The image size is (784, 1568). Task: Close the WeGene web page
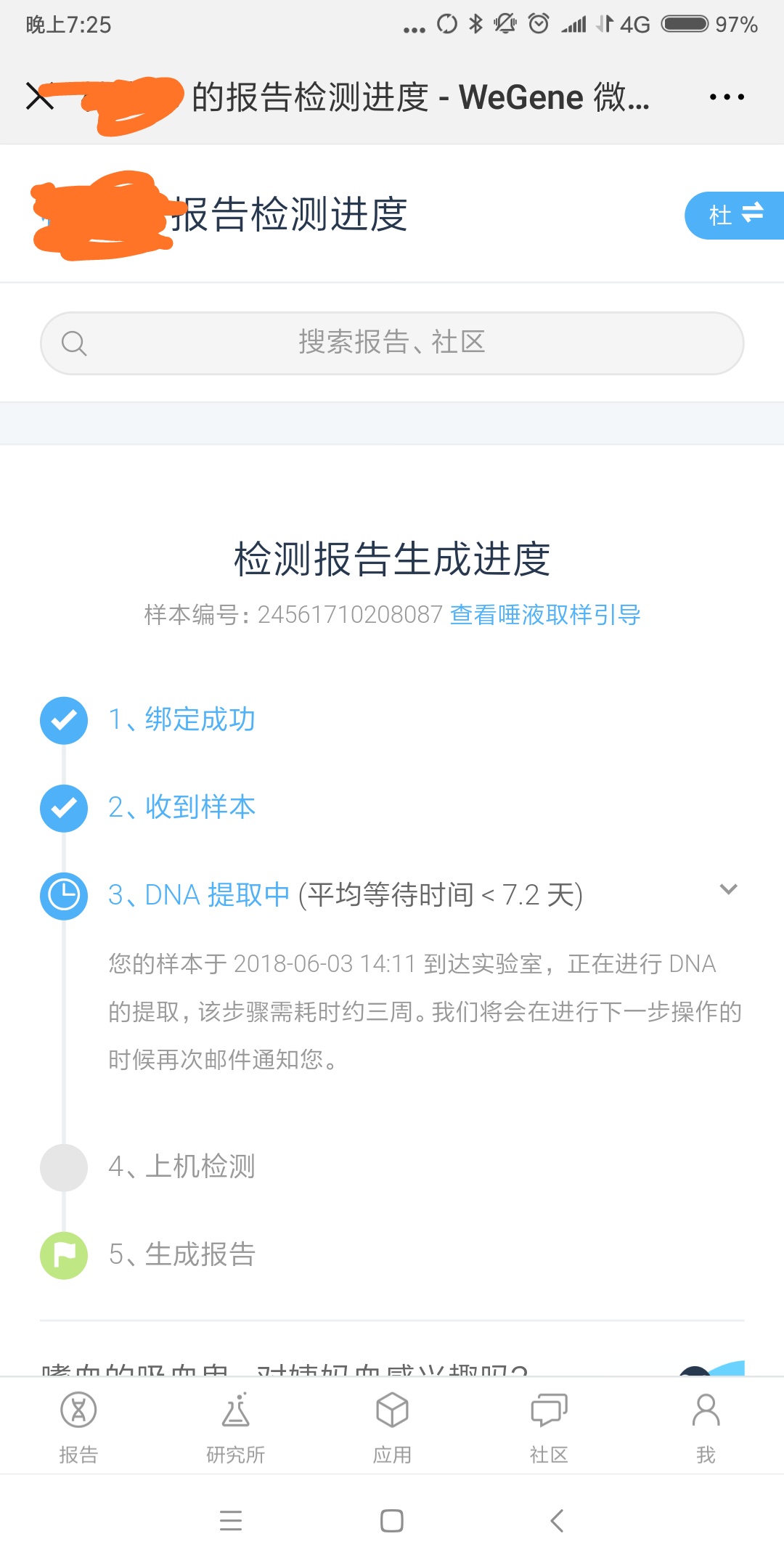(40, 96)
